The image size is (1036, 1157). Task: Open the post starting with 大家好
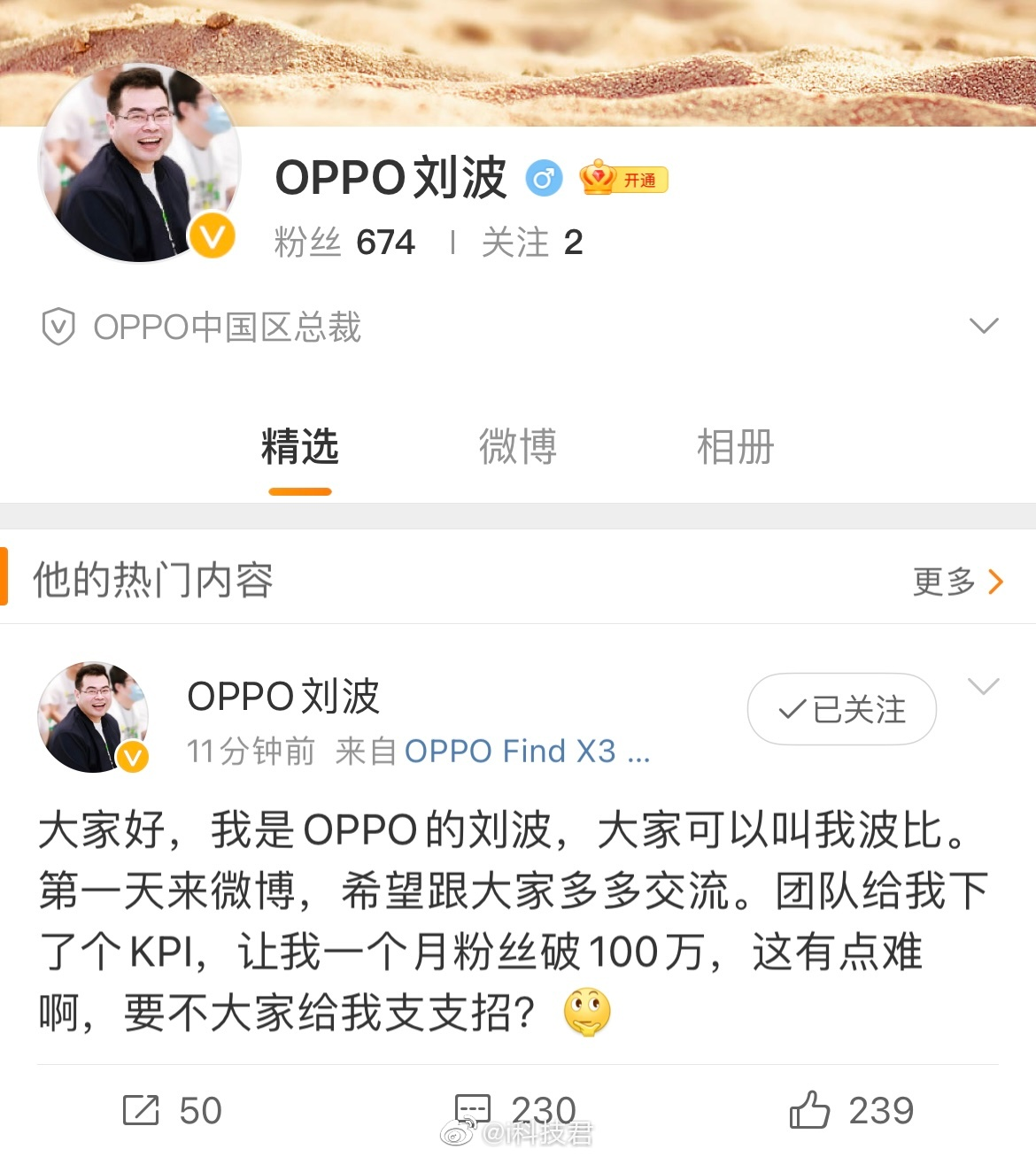click(514, 921)
